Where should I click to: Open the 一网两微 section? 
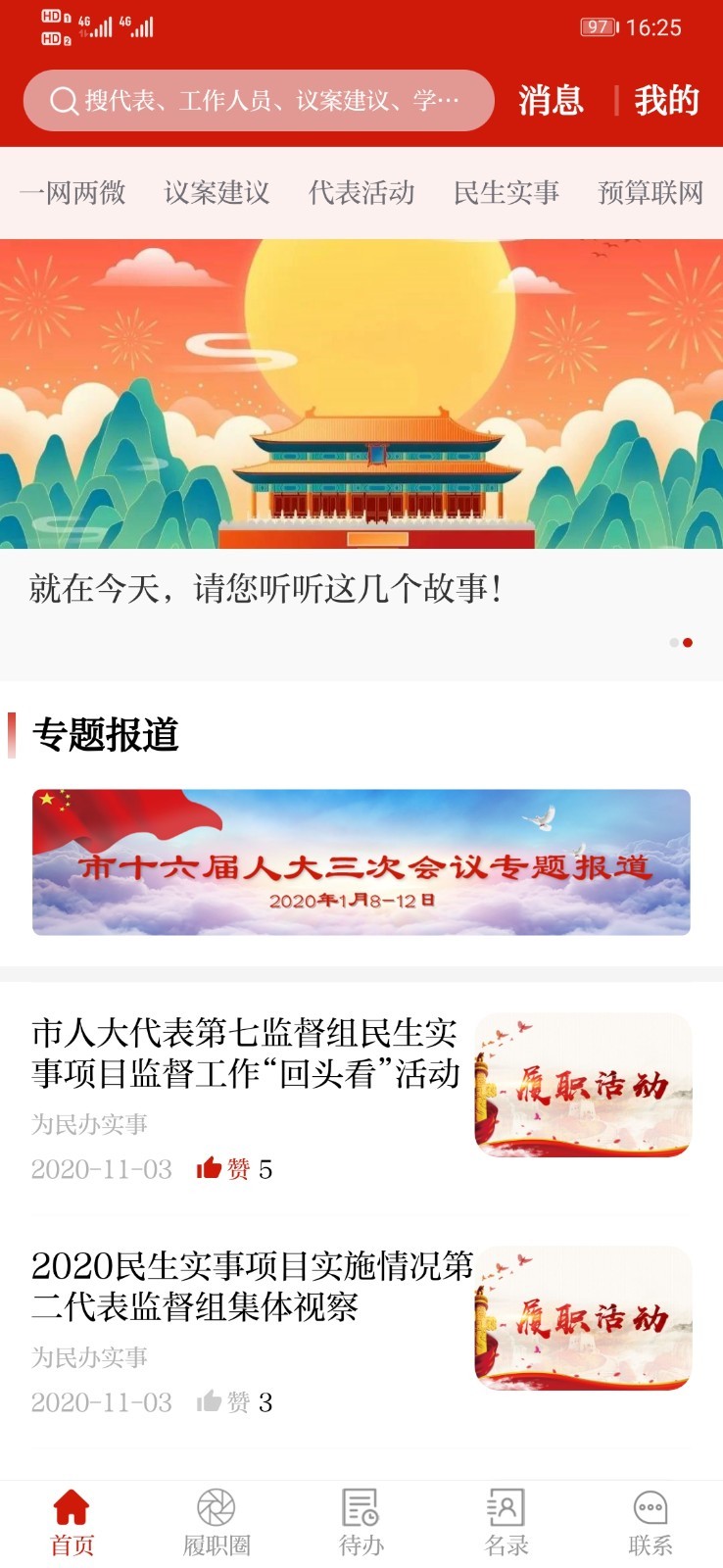[x=73, y=193]
